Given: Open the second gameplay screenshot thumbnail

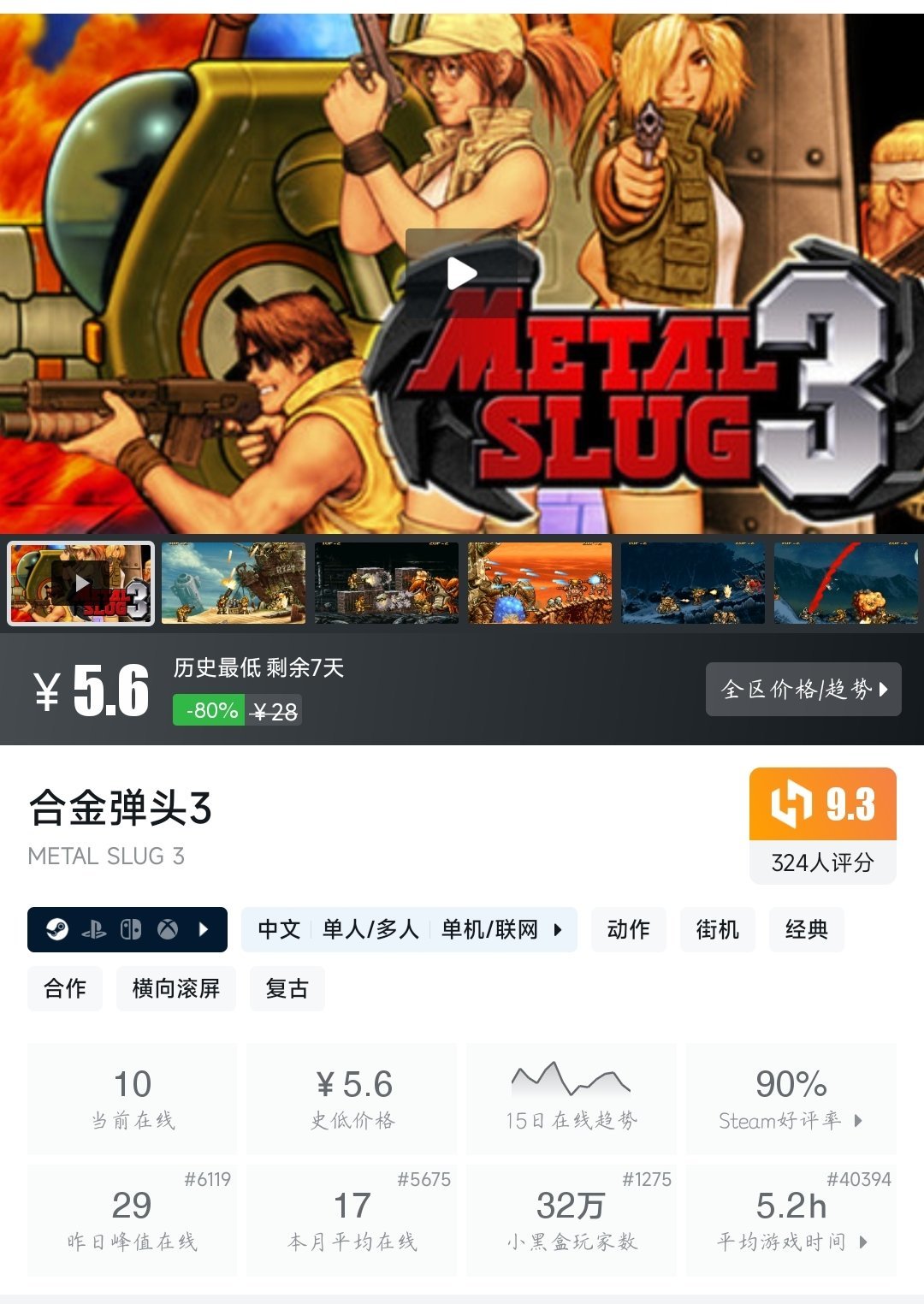Looking at the screenshot, I should (233, 583).
